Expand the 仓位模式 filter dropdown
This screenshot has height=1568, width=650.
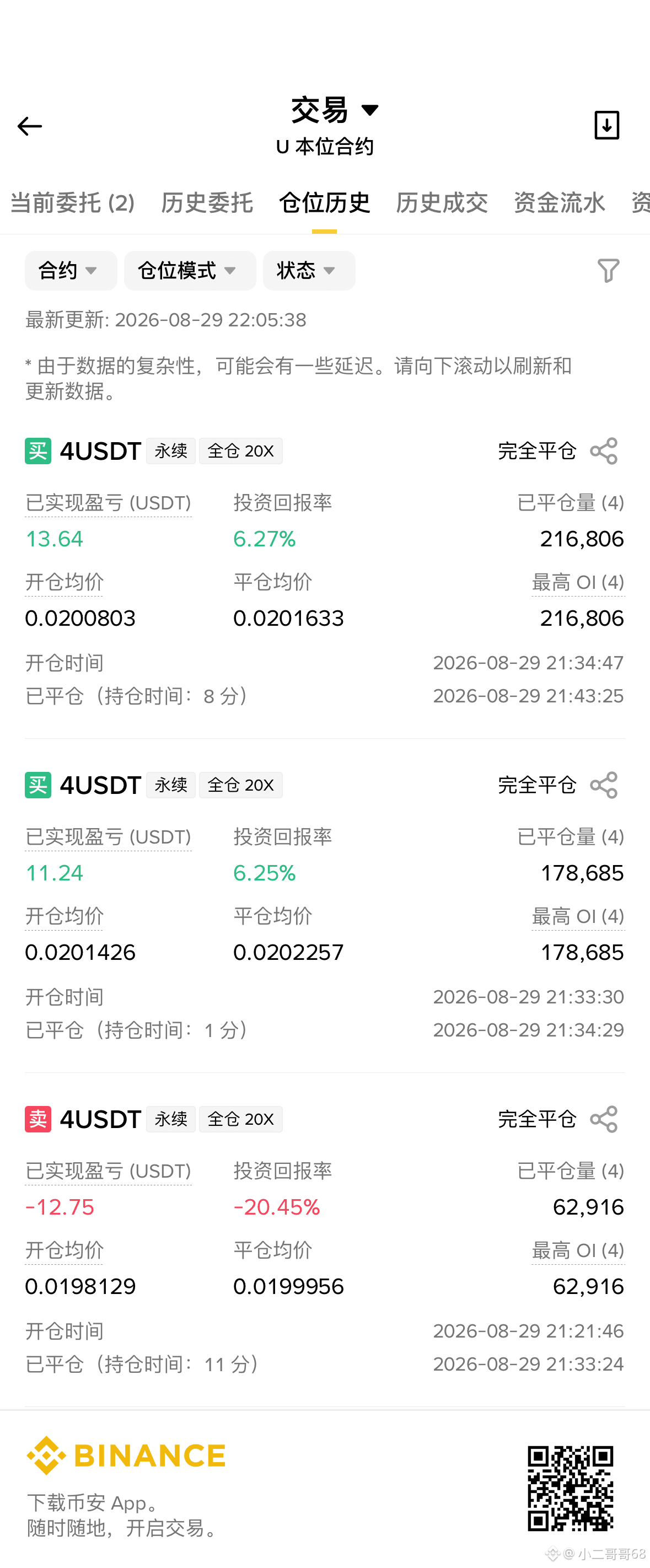[x=190, y=270]
